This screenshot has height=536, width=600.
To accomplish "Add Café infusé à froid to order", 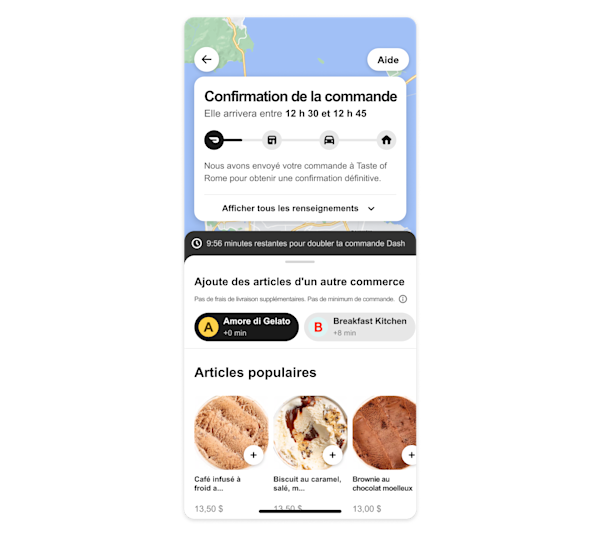I will (253, 455).
